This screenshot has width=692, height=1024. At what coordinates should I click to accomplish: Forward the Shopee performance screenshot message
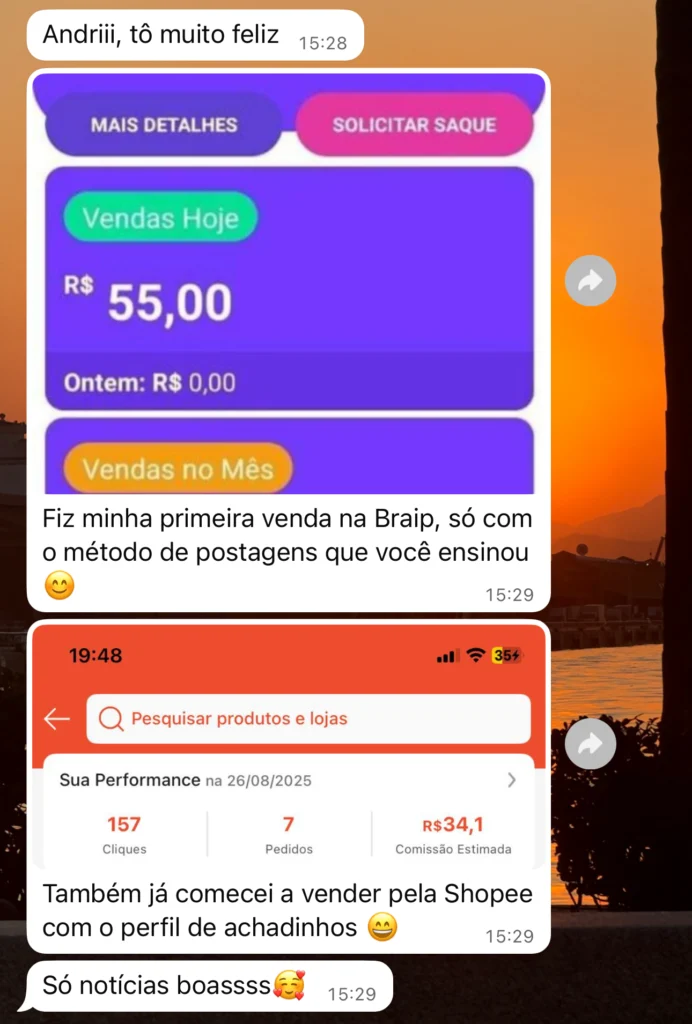(x=590, y=744)
